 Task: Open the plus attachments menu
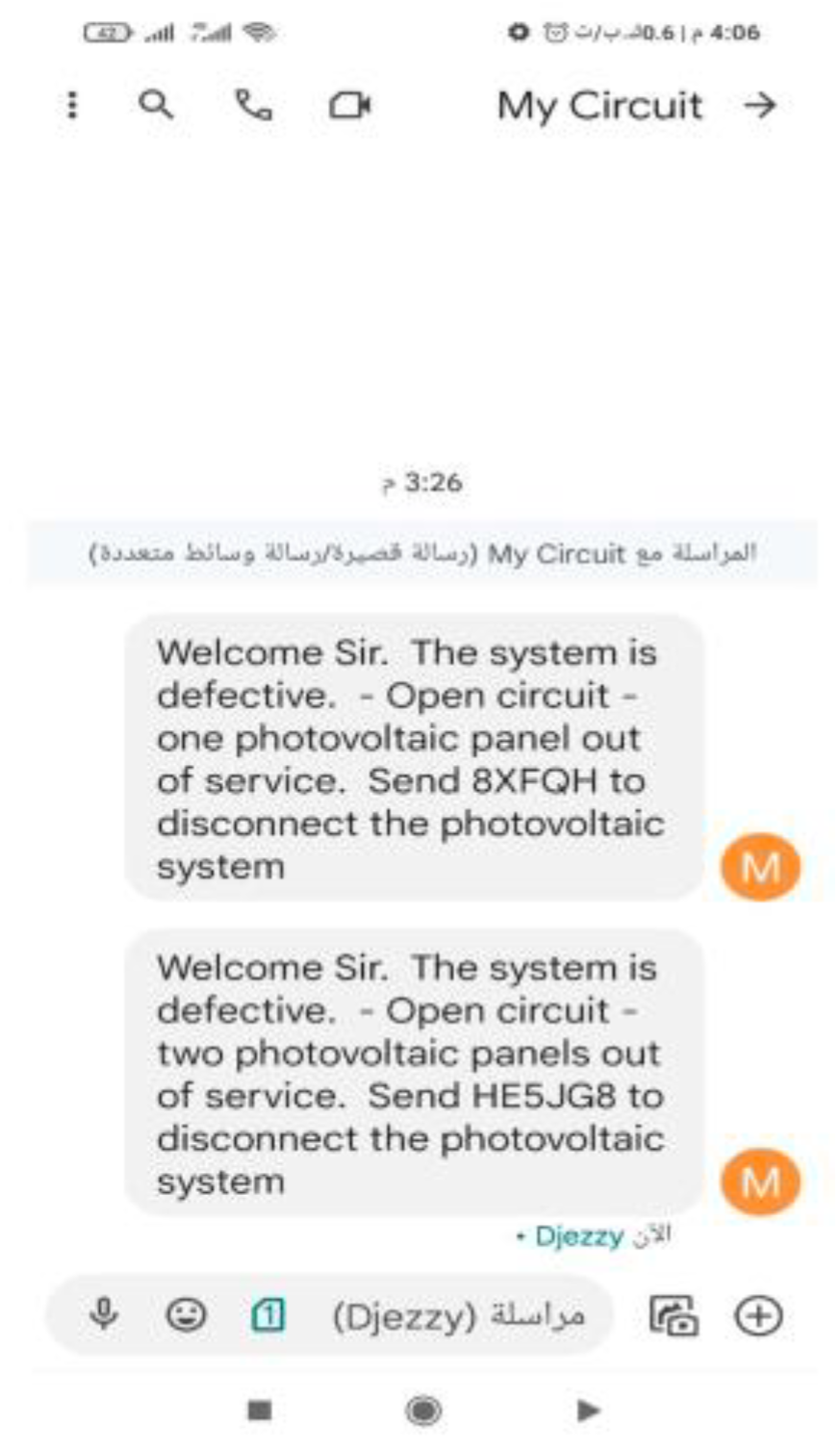coord(759,1315)
